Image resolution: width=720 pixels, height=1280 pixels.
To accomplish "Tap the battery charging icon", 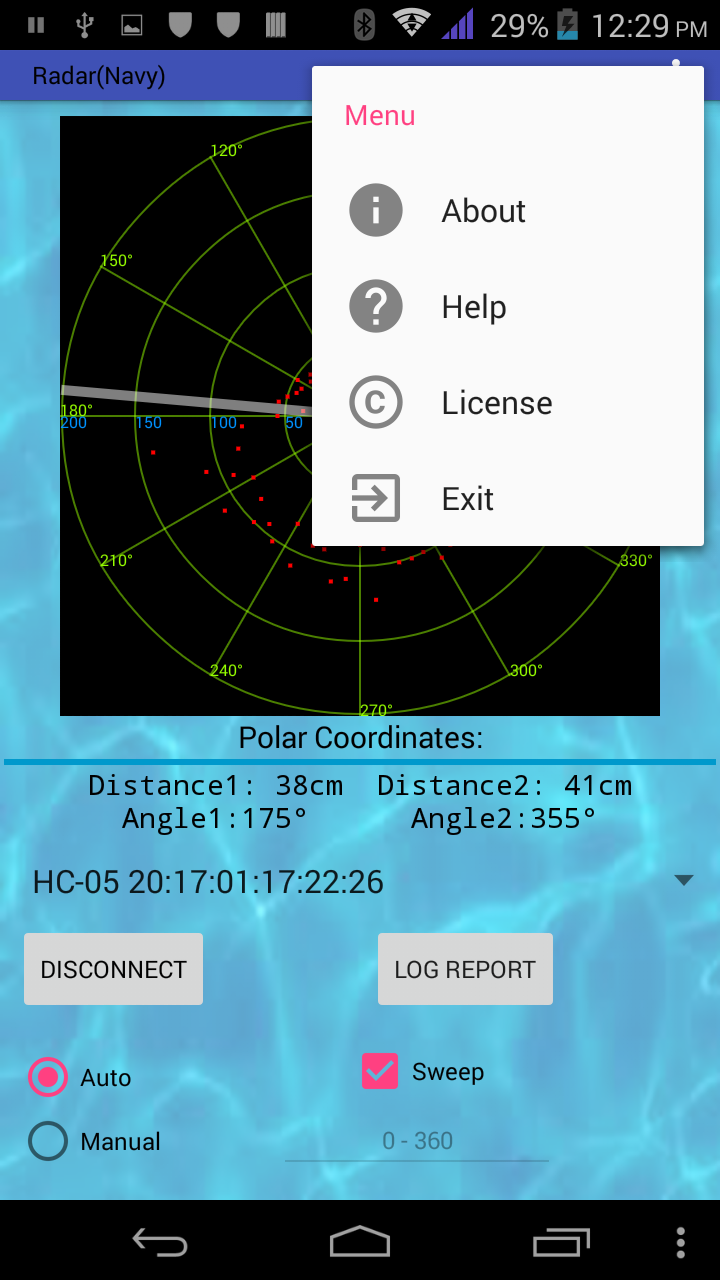I will (x=566, y=26).
